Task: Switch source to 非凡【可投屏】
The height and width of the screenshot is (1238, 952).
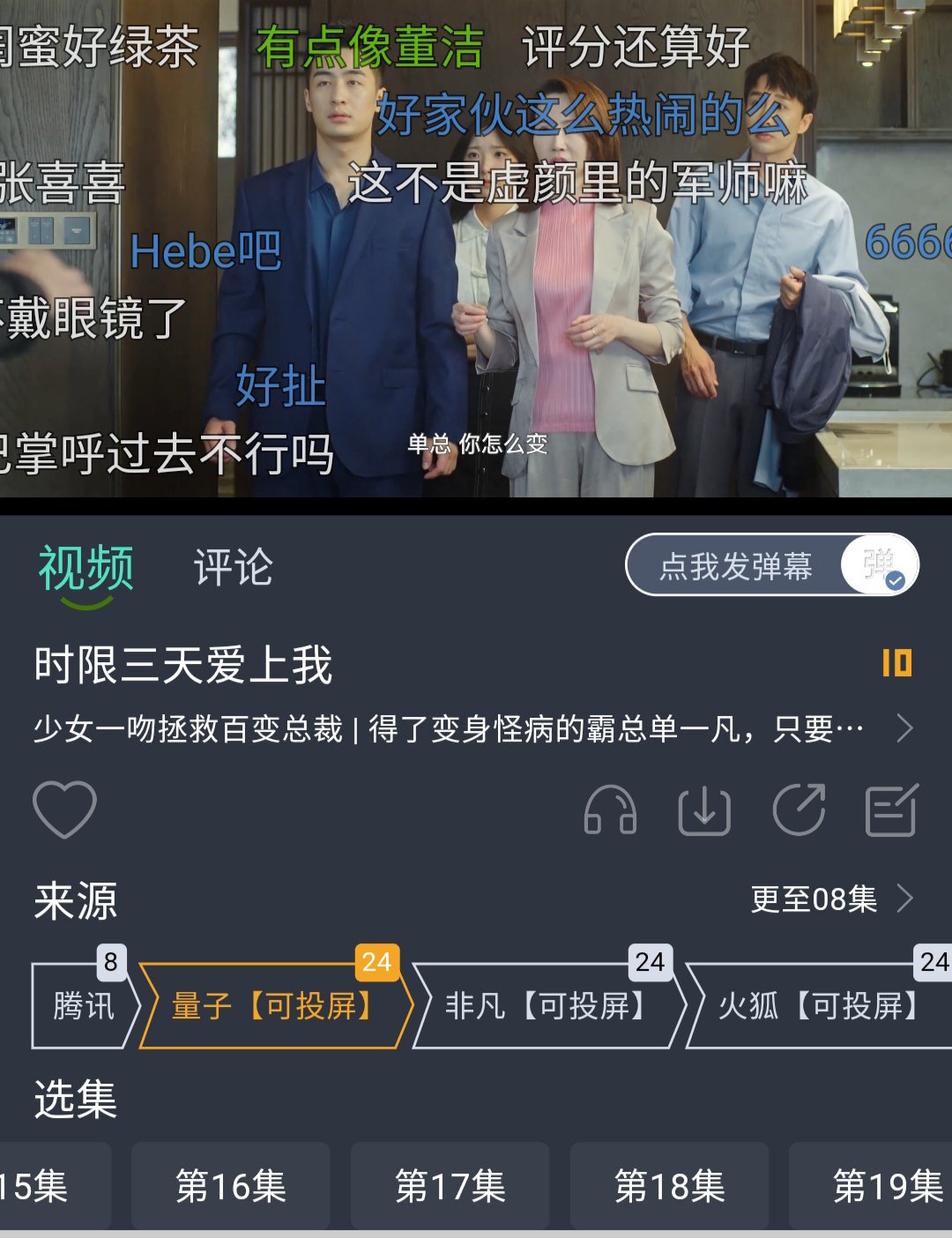Action: (547, 1006)
